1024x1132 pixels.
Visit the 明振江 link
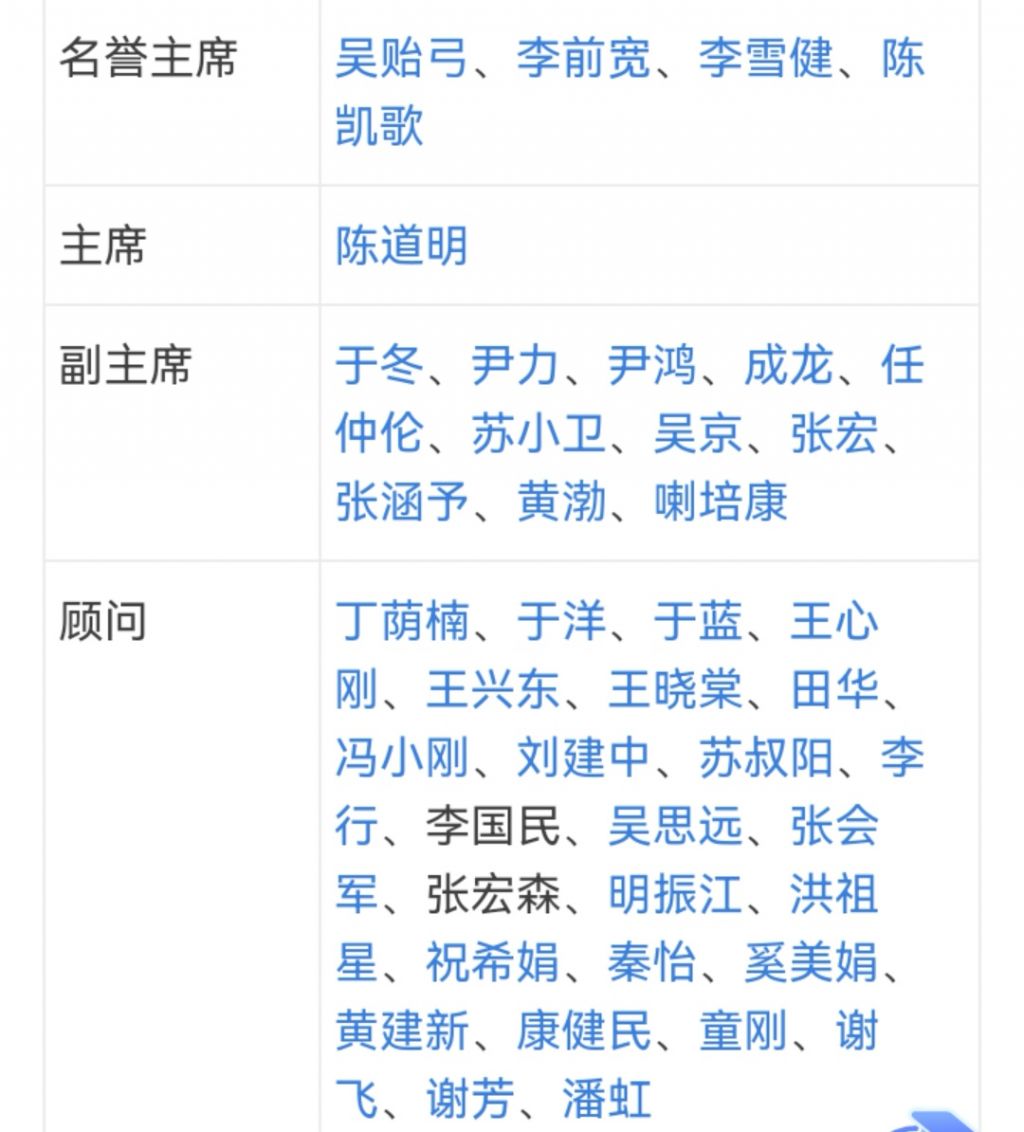pyautogui.click(x=675, y=894)
